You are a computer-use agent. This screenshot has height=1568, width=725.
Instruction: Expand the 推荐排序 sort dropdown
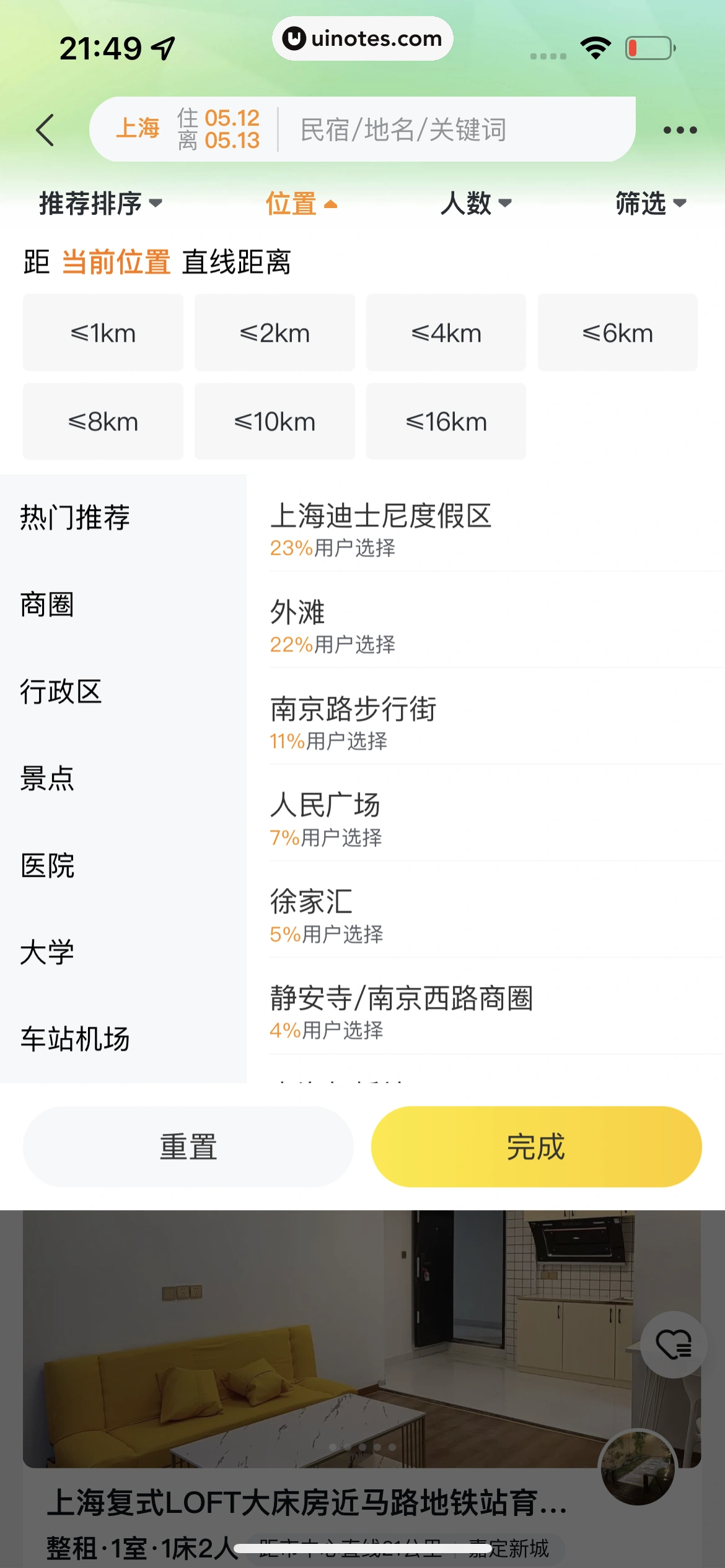click(100, 203)
